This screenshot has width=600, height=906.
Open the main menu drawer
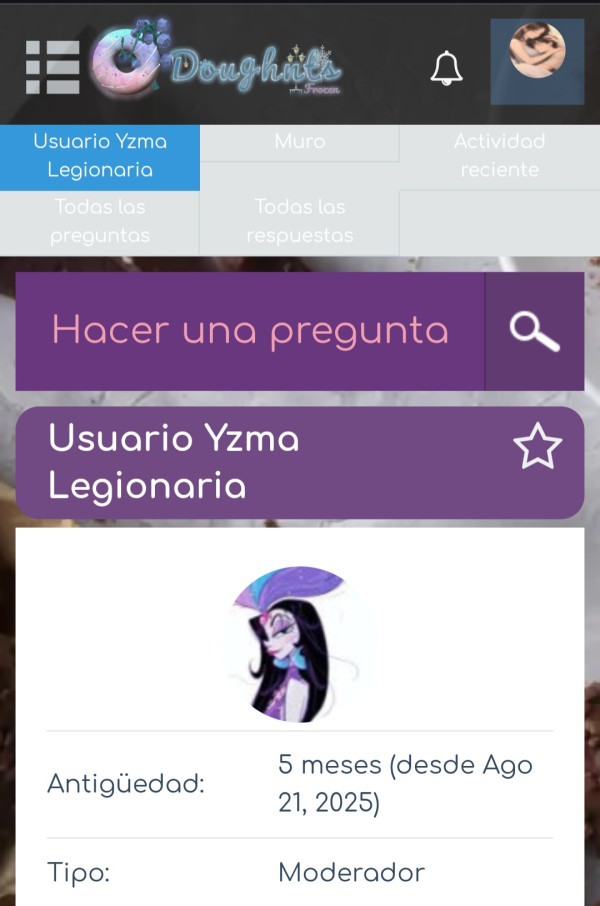[52, 67]
